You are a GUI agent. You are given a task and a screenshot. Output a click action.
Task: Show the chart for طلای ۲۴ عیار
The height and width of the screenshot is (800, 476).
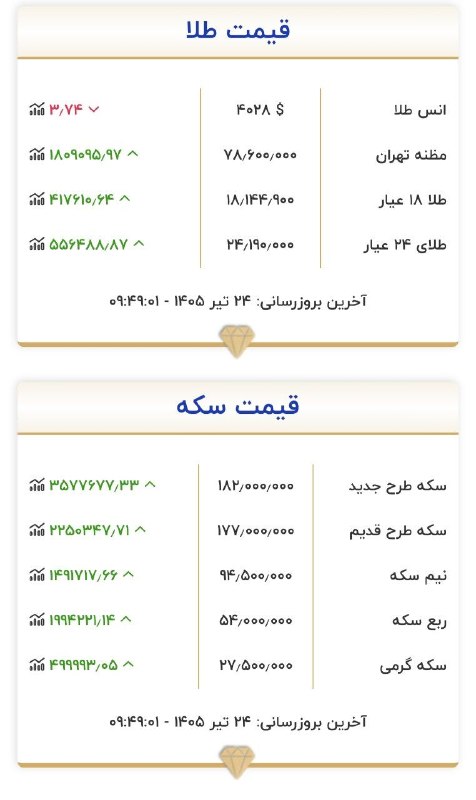pyautogui.click(x=37, y=244)
